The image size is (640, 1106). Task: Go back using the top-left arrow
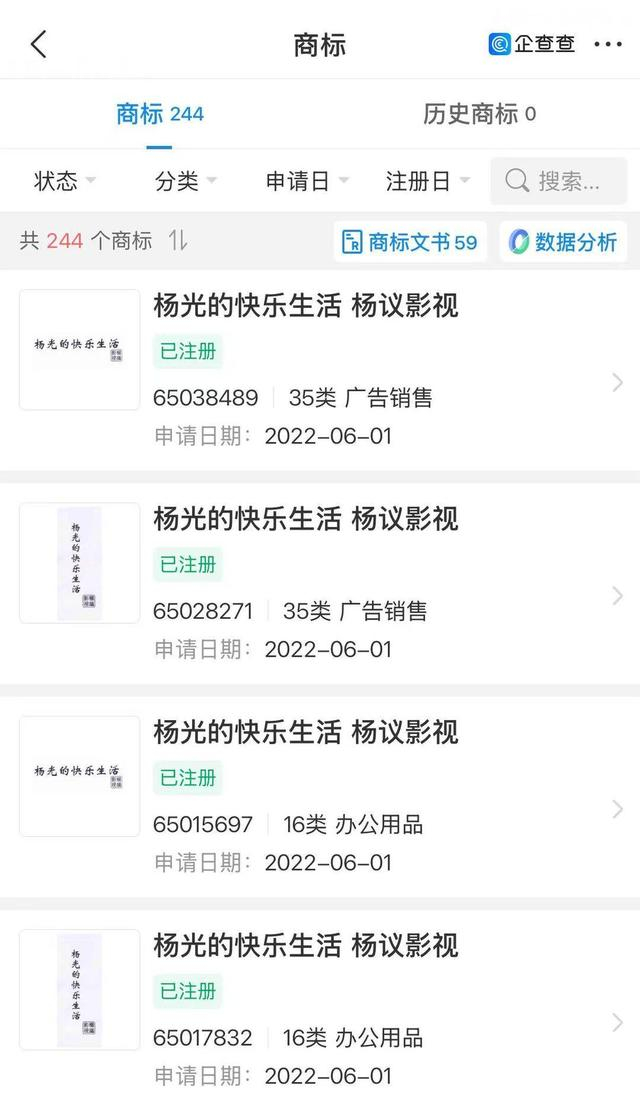click(x=39, y=45)
